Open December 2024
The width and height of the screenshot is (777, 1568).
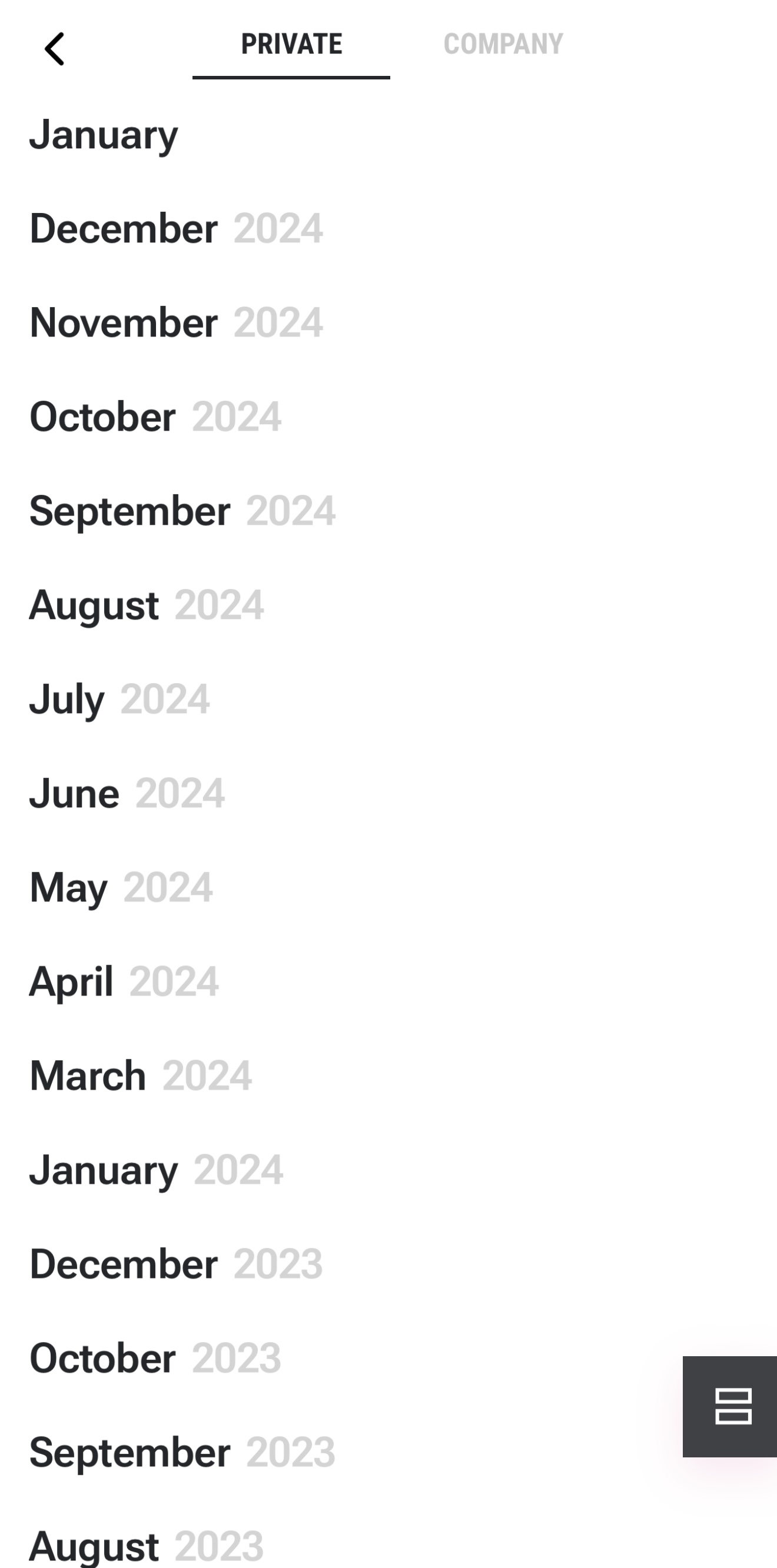[x=175, y=229]
